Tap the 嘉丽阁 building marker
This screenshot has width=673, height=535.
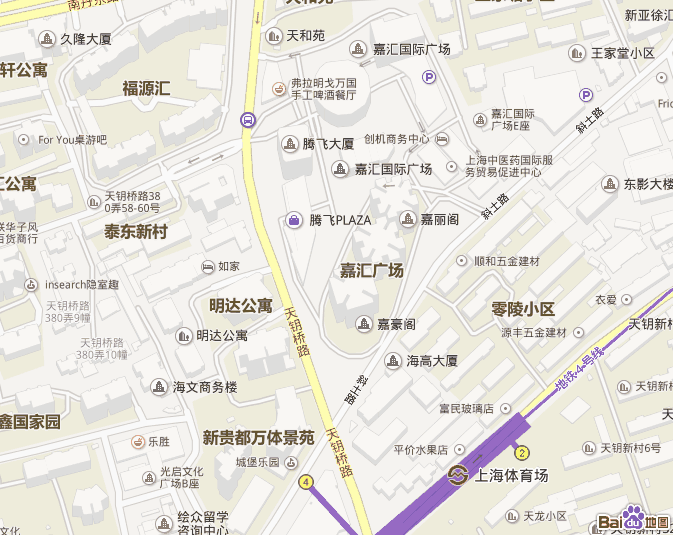tap(407, 218)
